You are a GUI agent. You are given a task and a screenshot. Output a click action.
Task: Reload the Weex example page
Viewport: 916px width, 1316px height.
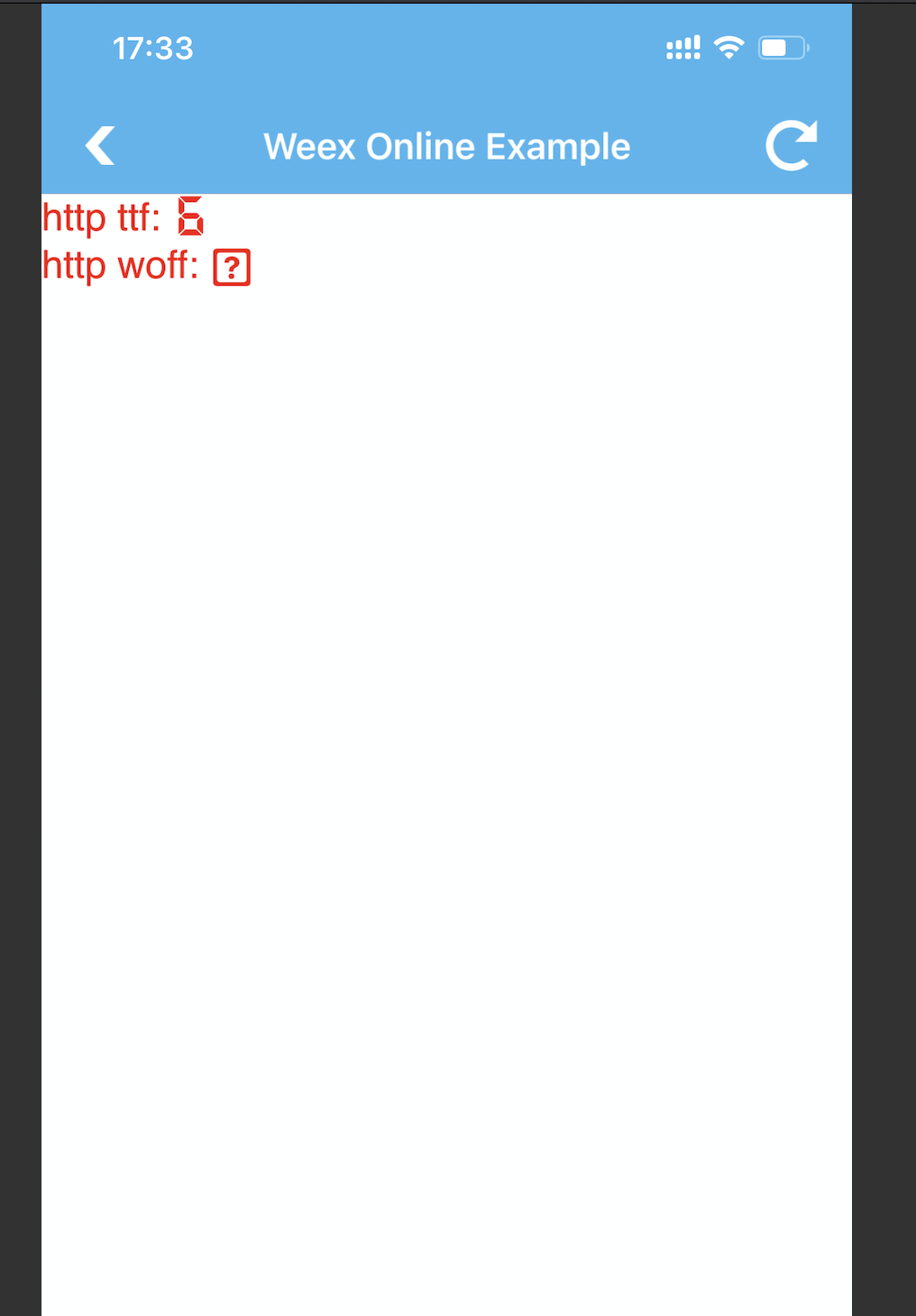pyautogui.click(x=791, y=145)
